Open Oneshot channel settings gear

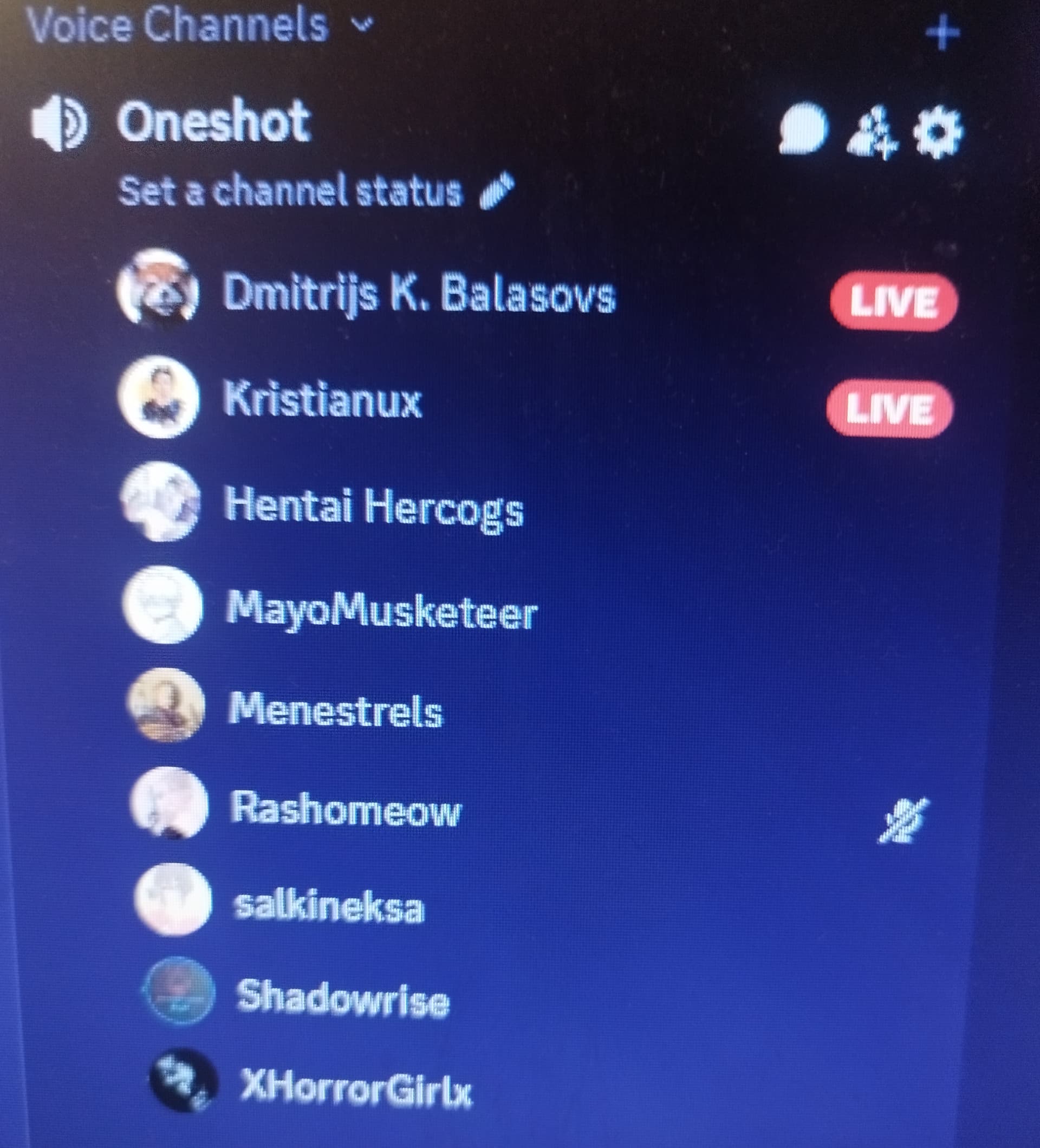point(938,131)
